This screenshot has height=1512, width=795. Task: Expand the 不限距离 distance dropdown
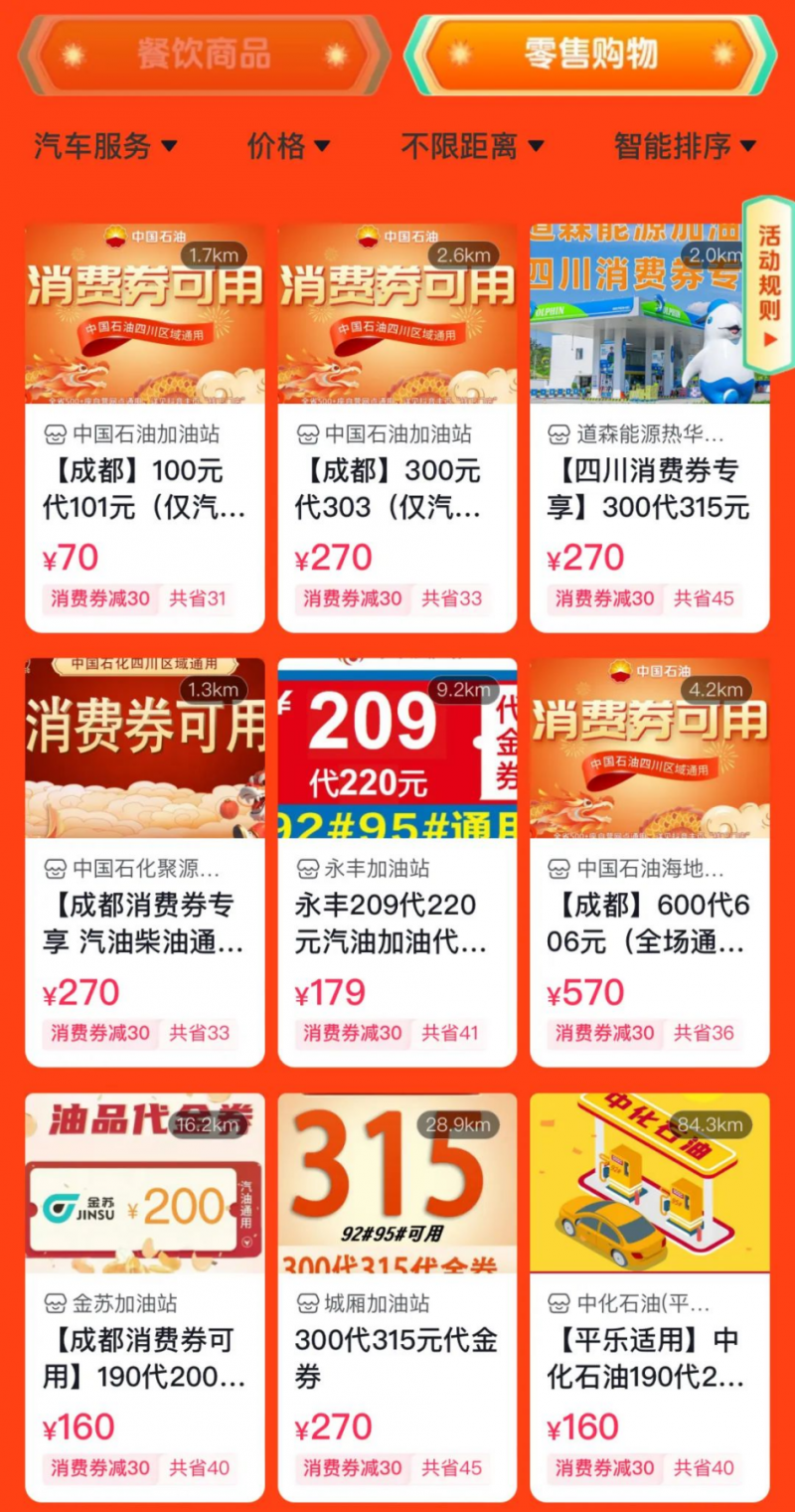[472, 147]
